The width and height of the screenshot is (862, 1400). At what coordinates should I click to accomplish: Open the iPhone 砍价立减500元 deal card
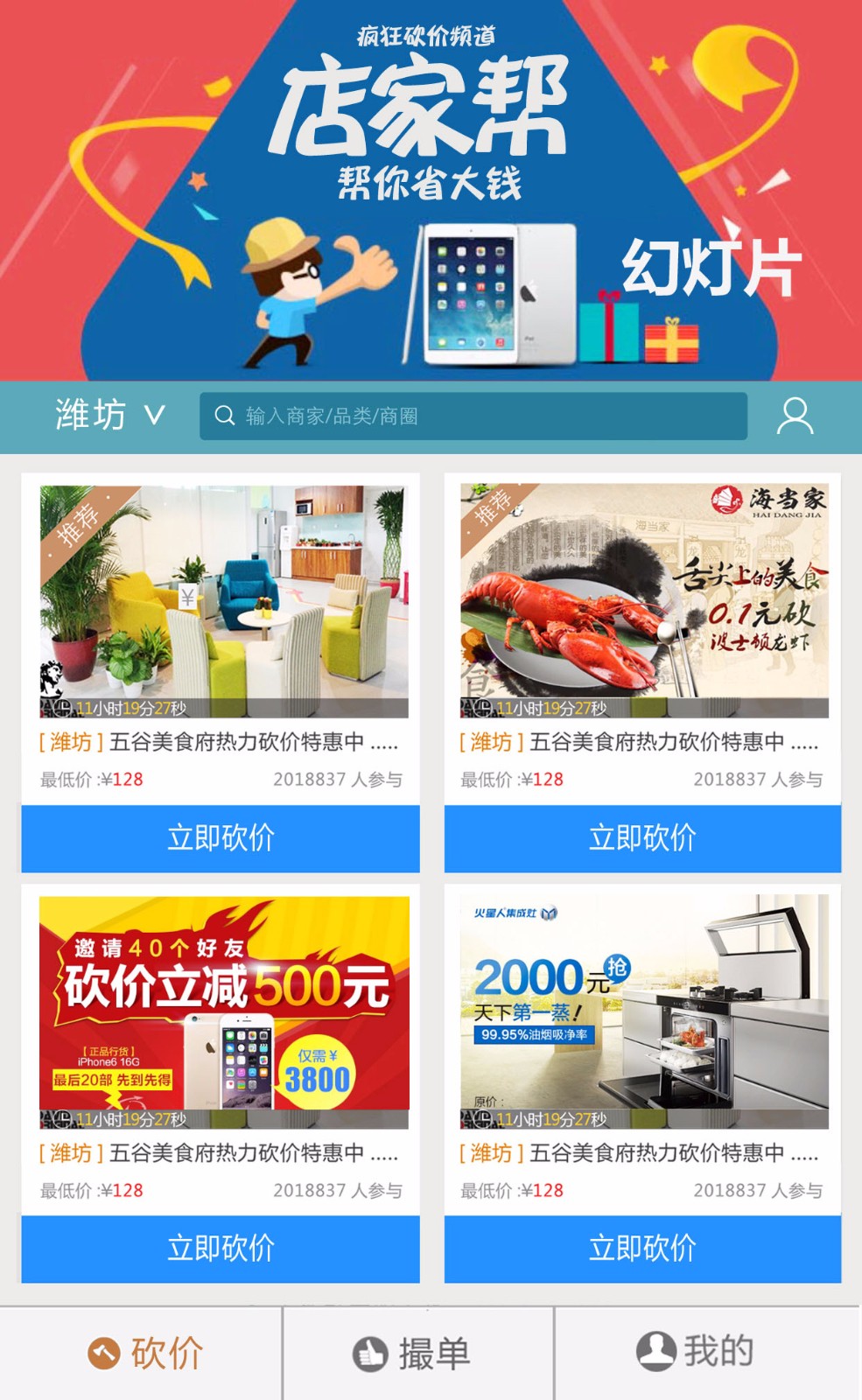click(223, 1011)
